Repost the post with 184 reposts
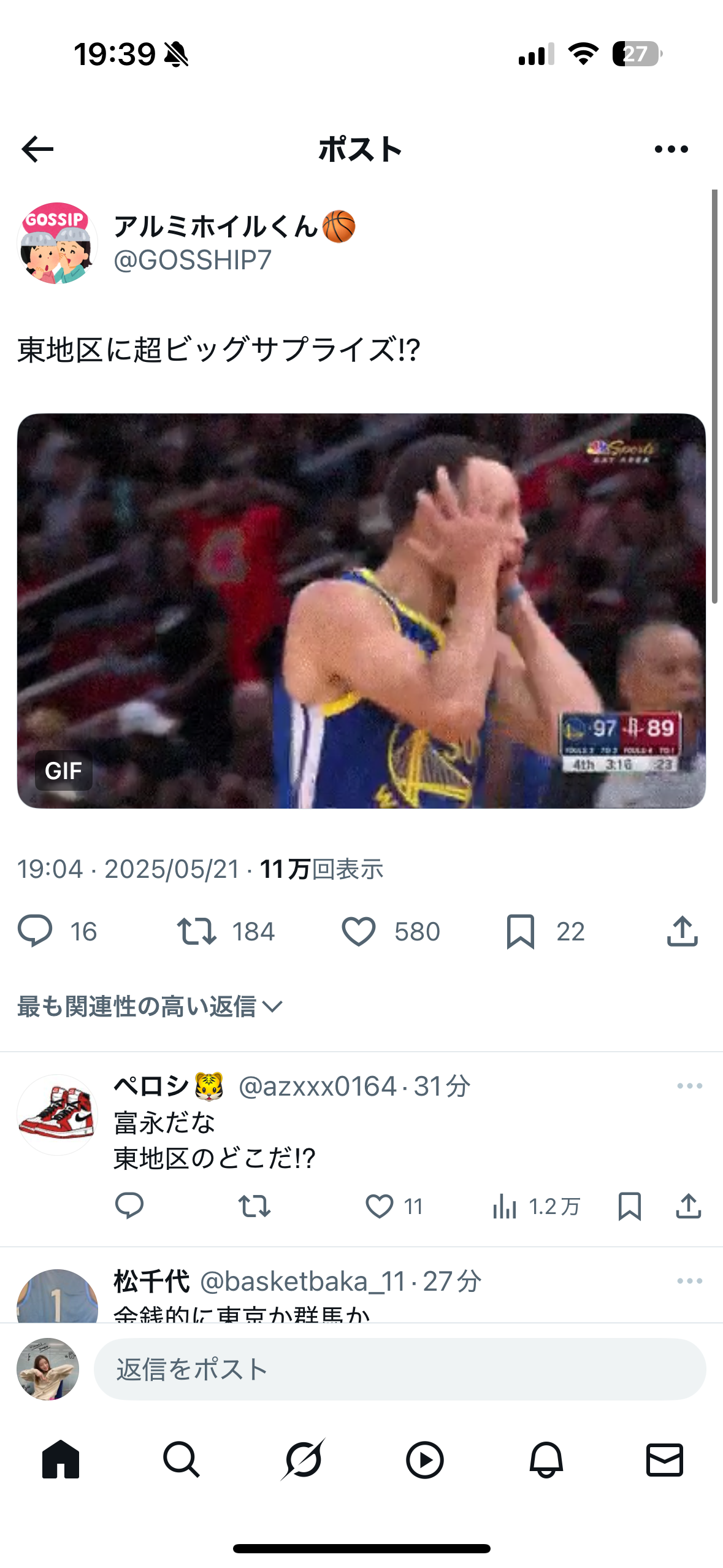This screenshot has height=1568, width=723. pos(196,931)
